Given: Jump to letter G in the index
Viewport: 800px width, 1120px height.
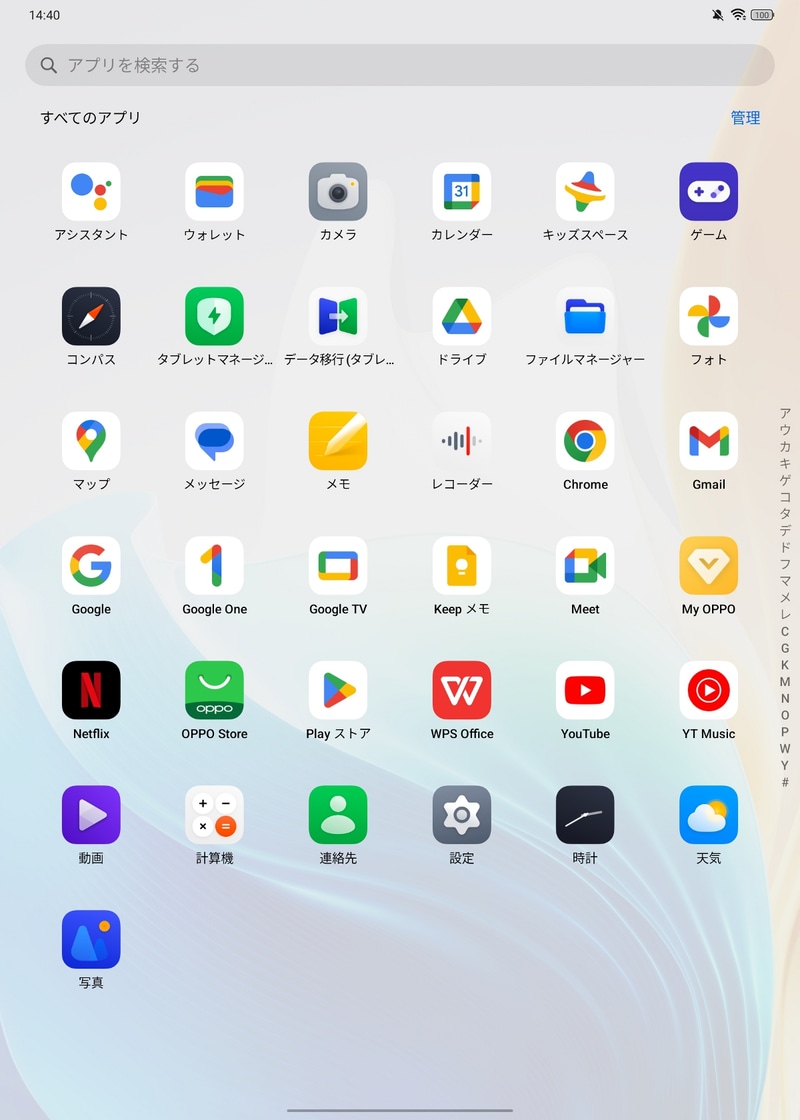Looking at the screenshot, I should pyautogui.click(x=785, y=648).
